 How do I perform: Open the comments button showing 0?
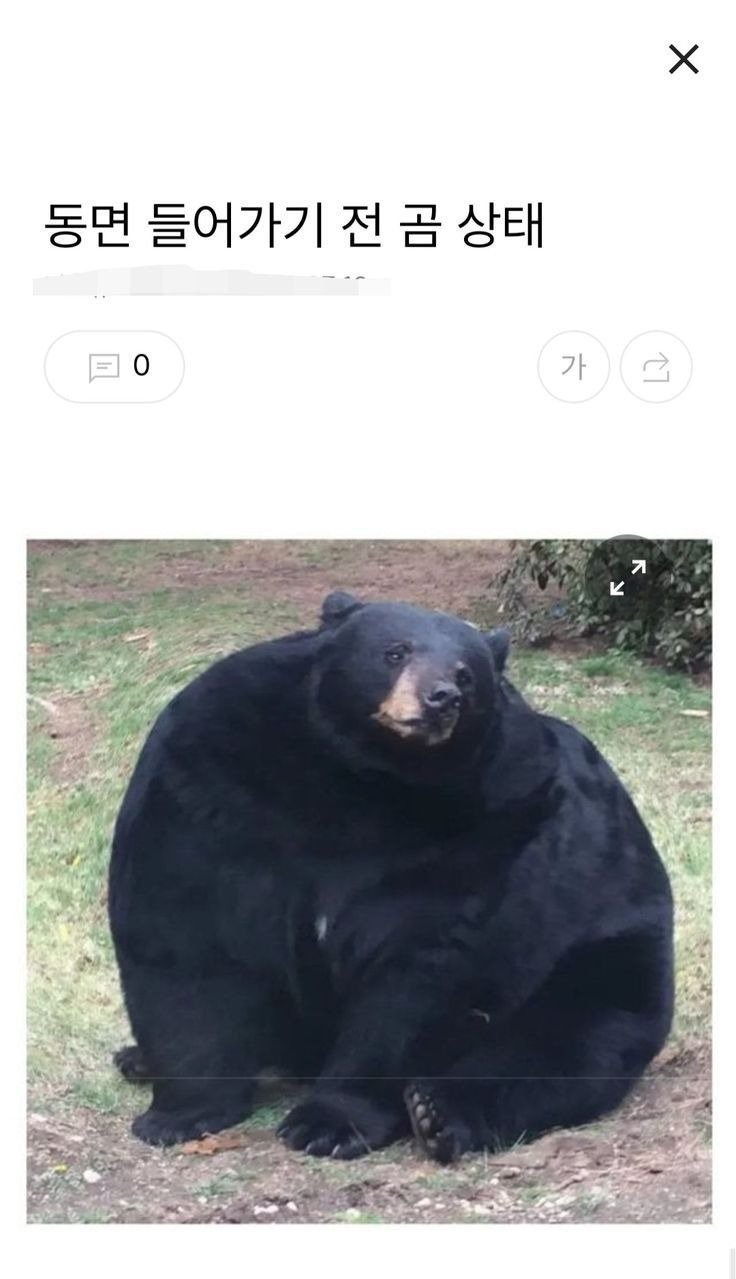coord(114,367)
